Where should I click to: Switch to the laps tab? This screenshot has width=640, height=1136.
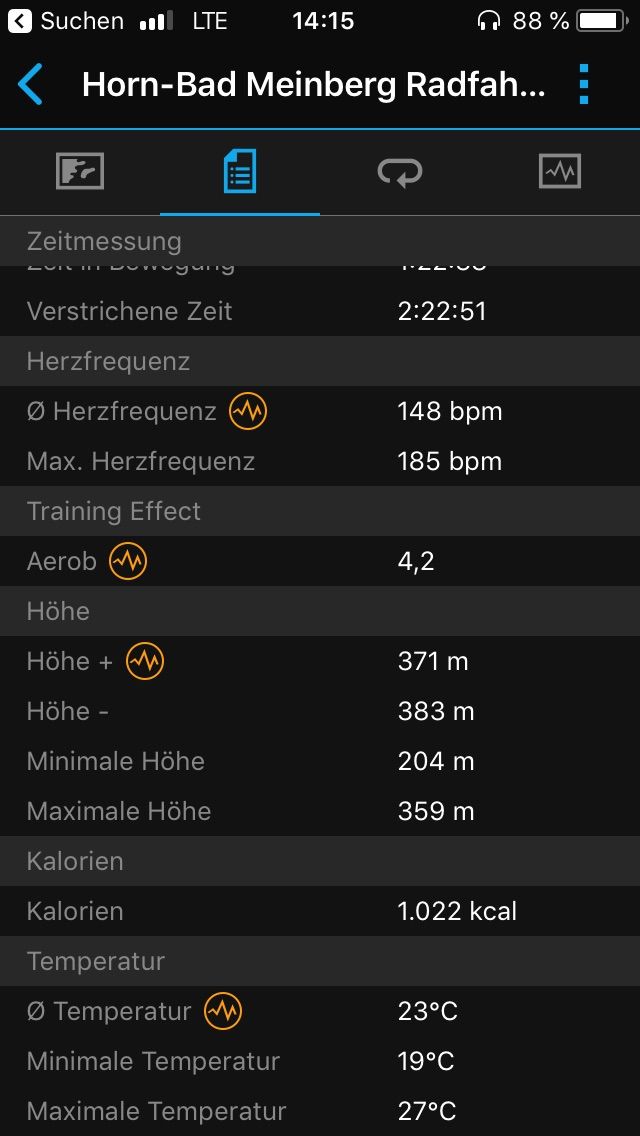(400, 172)
